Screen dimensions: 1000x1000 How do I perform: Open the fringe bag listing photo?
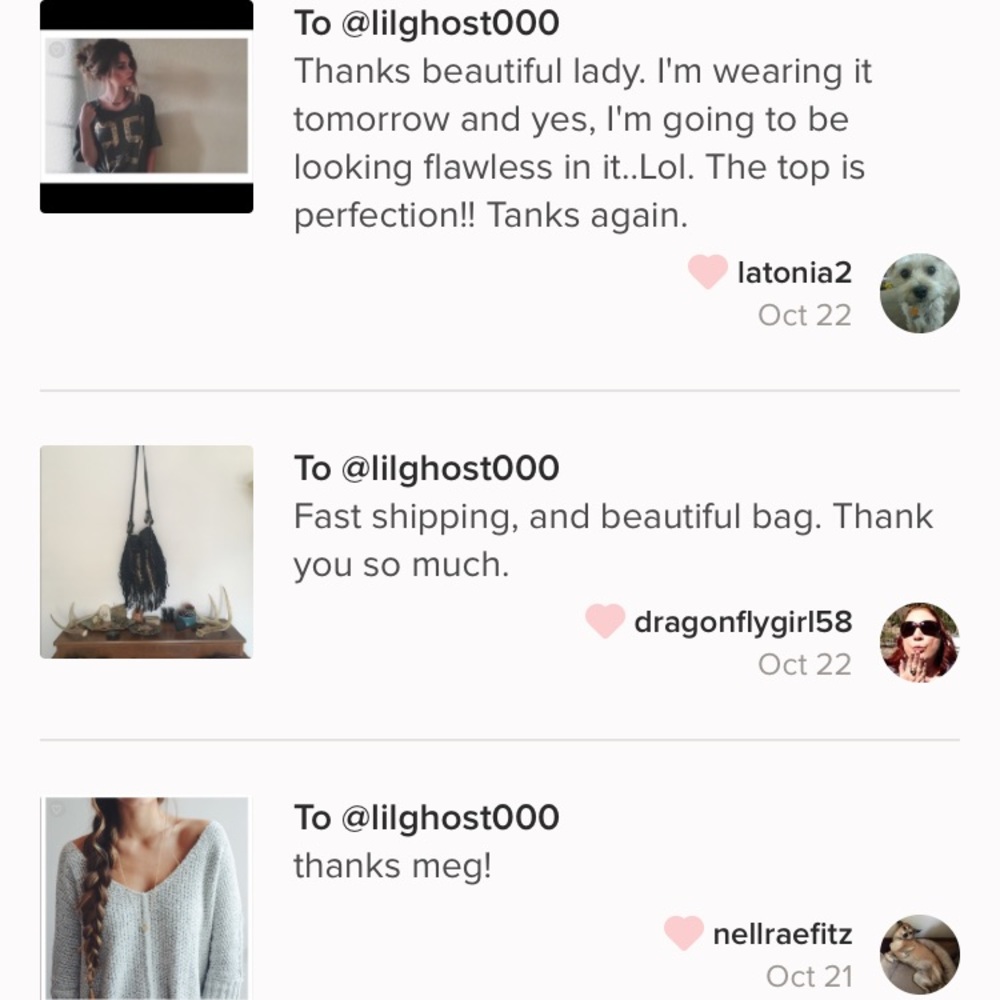click(x=146, y=552)
